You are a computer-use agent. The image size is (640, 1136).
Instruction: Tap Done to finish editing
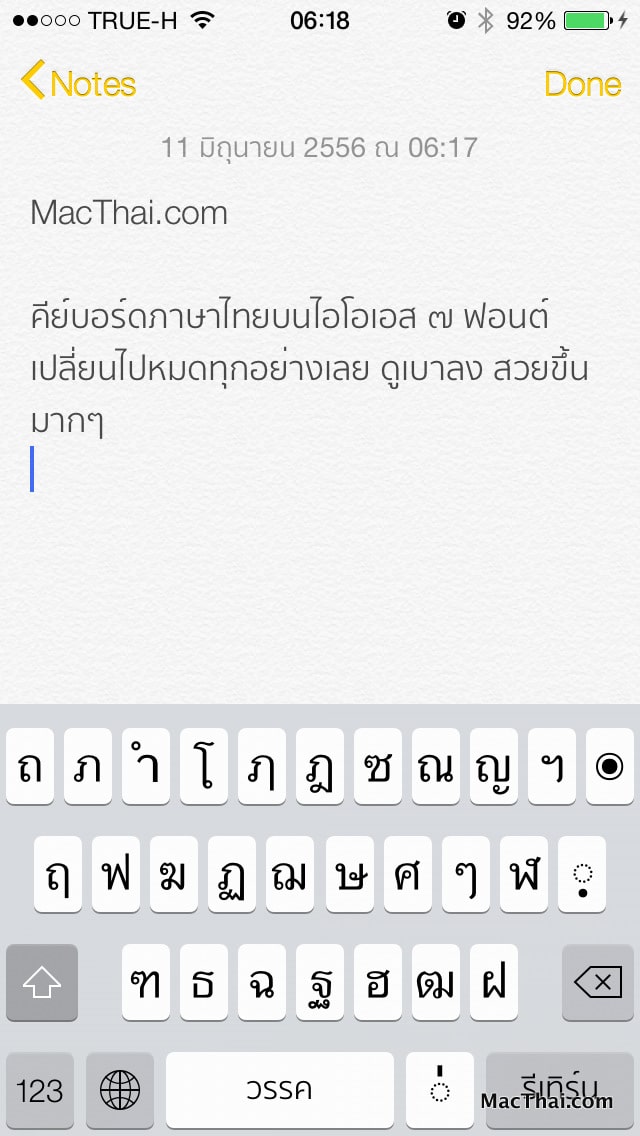click(582, 83)
